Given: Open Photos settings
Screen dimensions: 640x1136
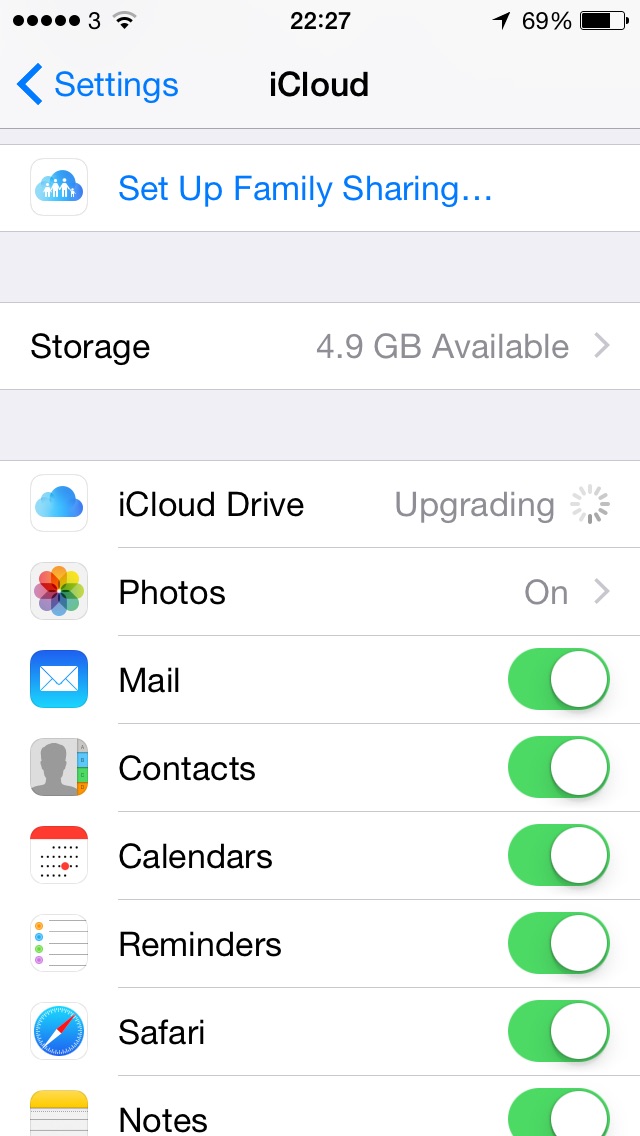Looking at the screenshot, I should point(320,593).
